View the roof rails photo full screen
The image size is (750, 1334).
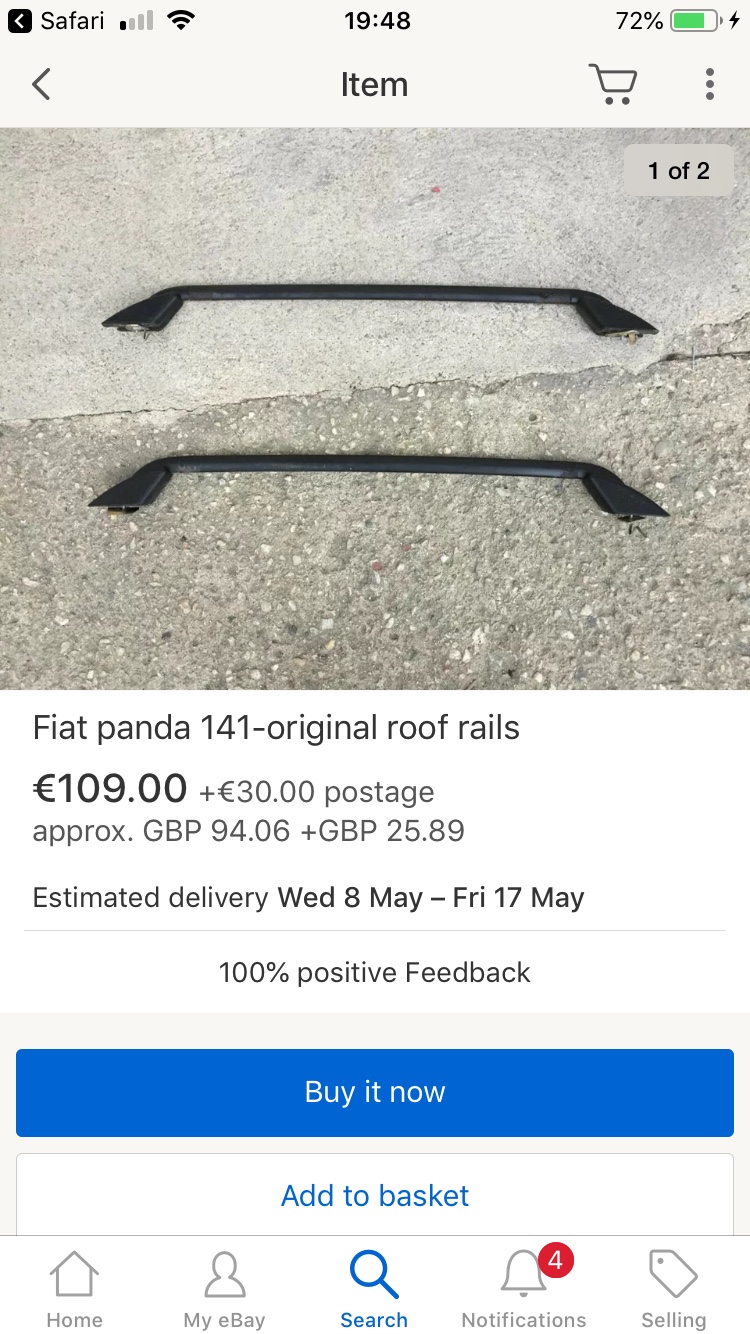[375, 408]
